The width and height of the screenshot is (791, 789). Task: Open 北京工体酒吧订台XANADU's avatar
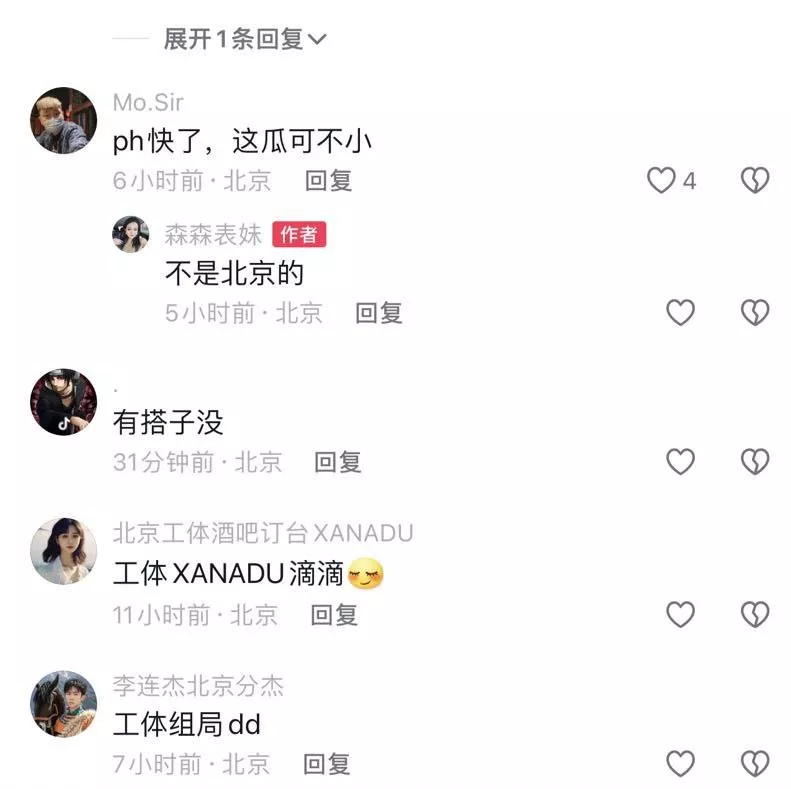click(63, 552)
